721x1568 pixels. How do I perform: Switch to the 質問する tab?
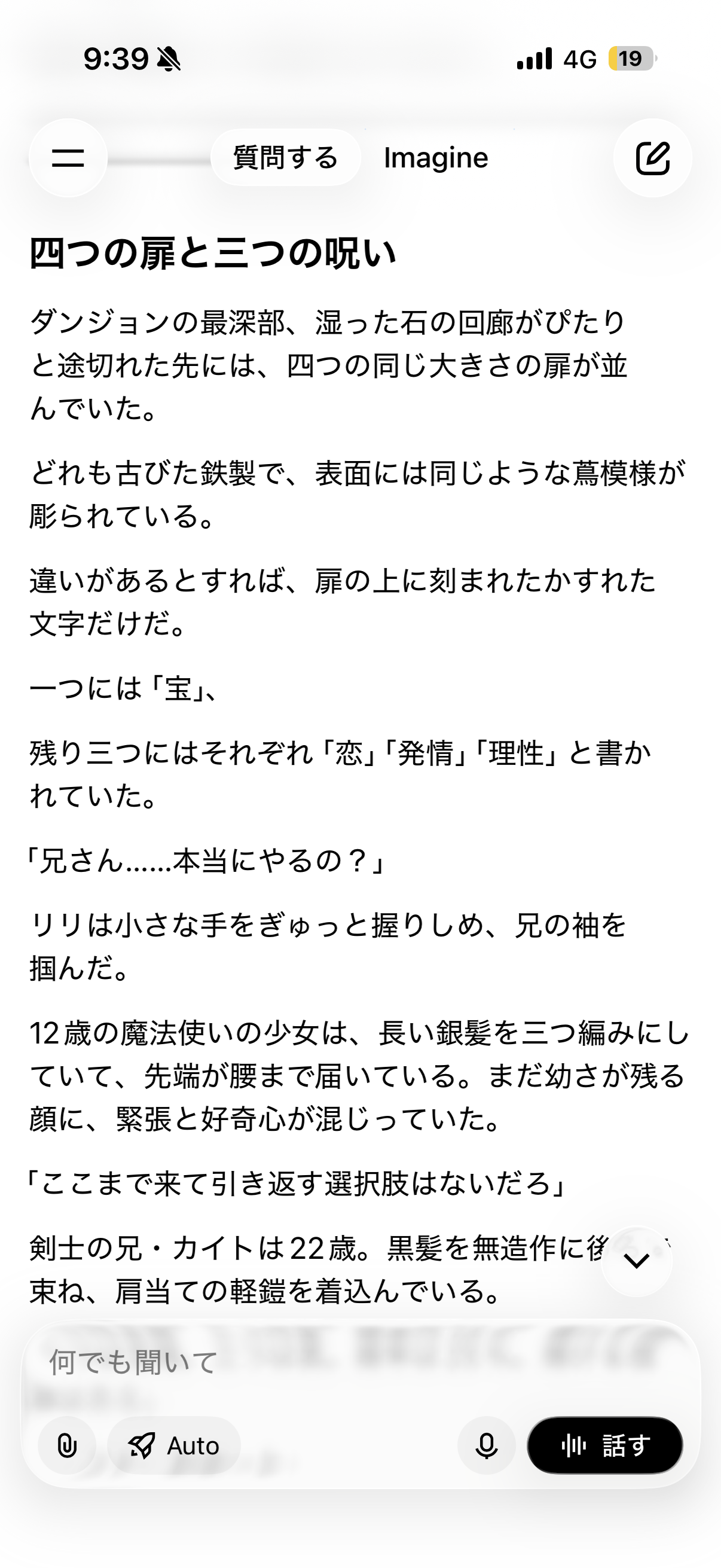tap(285, 158)
